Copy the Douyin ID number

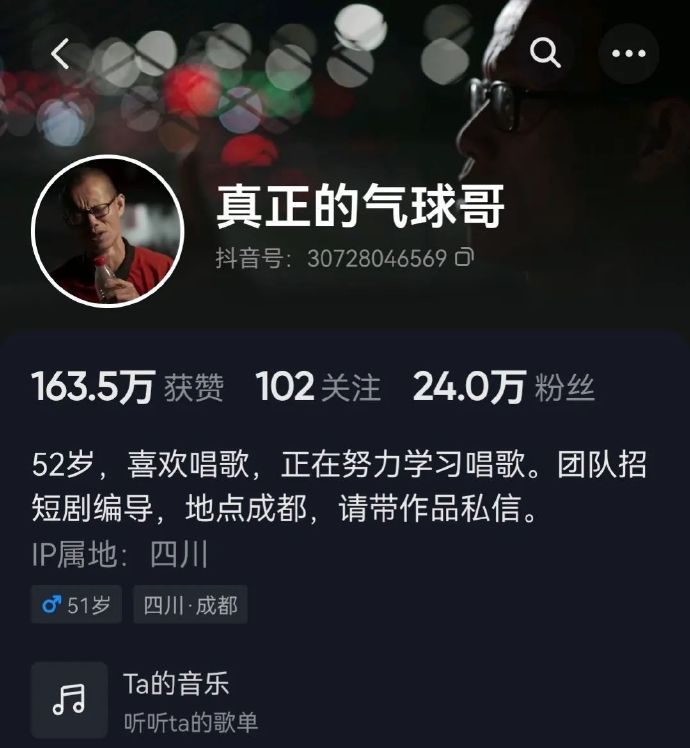coord(464,258)
